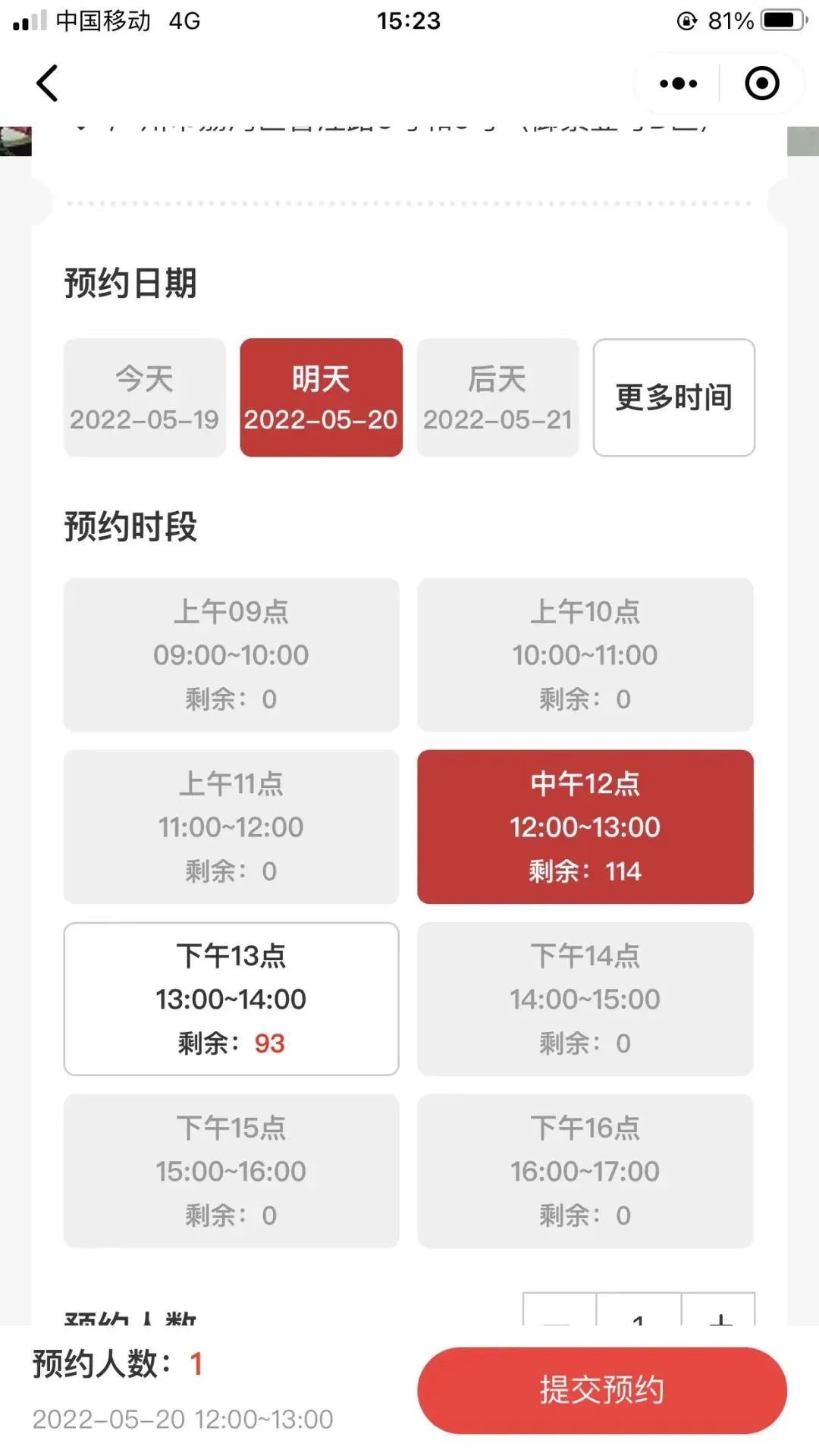Close the mini program with the circle icon

(x=761, y=83)
